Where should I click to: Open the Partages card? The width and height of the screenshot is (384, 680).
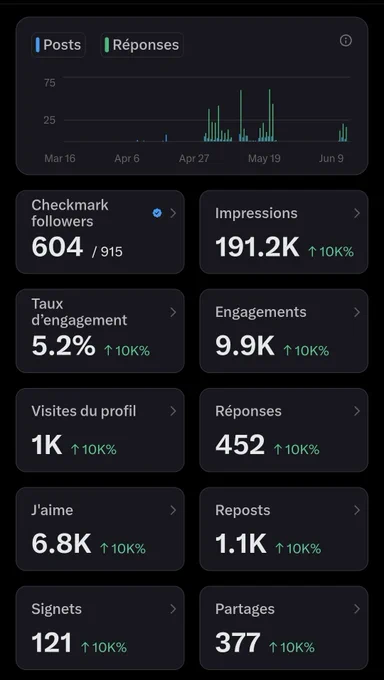point(284,628)
